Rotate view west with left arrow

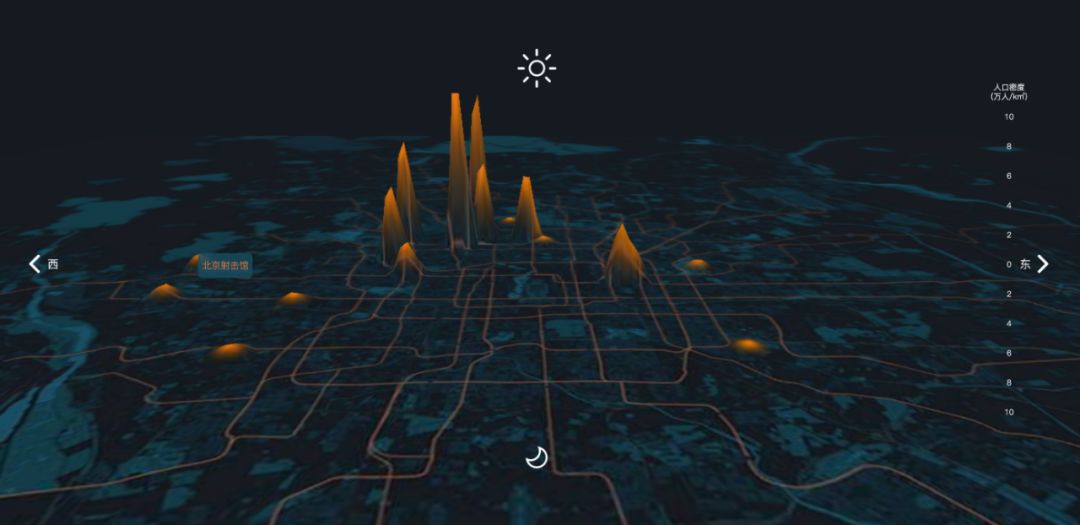pos(36,264)
